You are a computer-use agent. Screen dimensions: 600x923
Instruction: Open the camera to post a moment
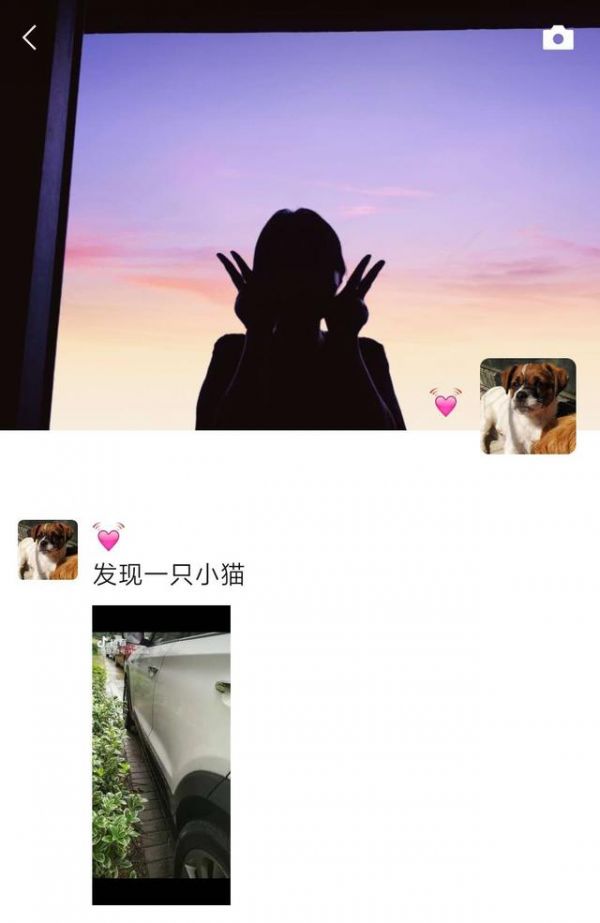(558, 38)
